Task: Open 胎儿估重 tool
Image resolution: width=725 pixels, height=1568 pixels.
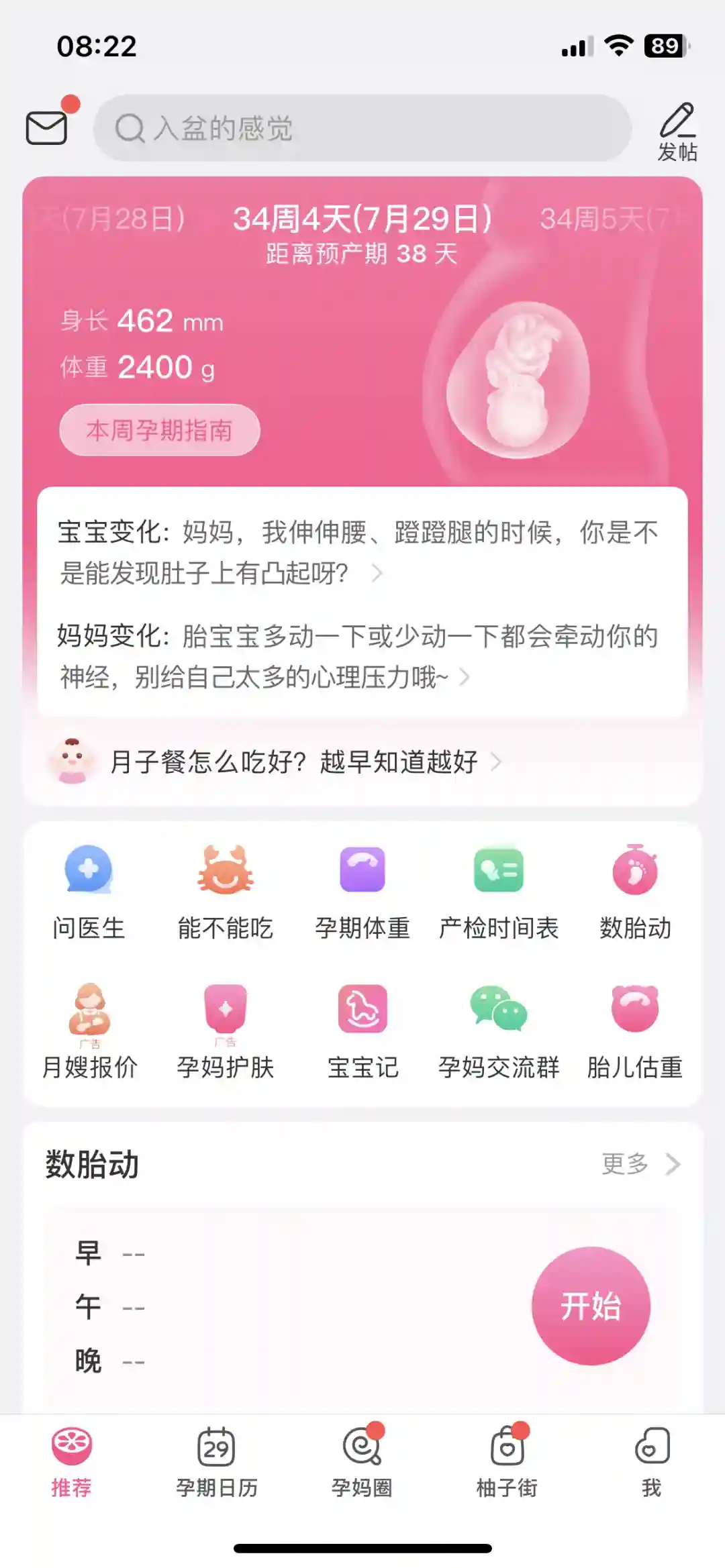Action: [635, 1029]
